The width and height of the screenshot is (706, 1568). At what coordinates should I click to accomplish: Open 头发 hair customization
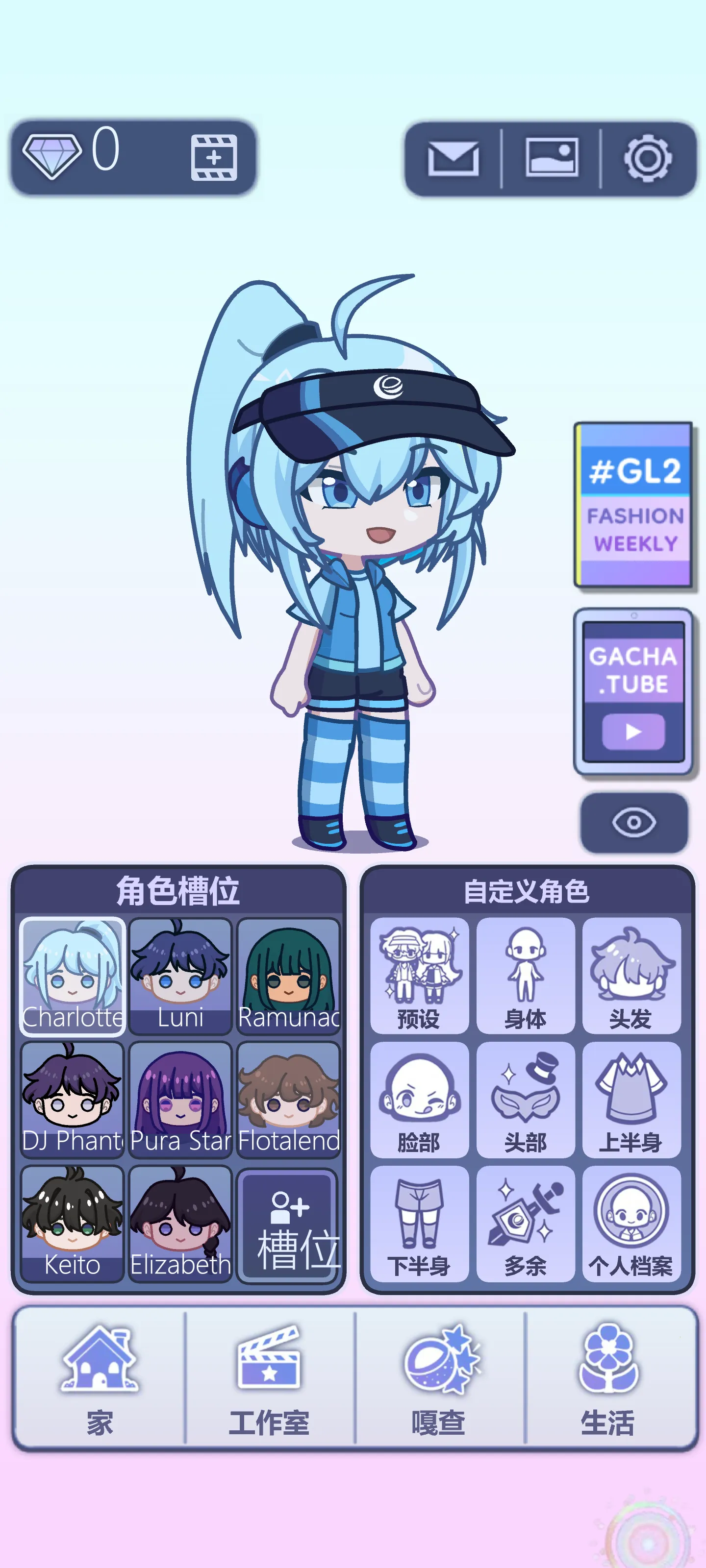[631, 976]
